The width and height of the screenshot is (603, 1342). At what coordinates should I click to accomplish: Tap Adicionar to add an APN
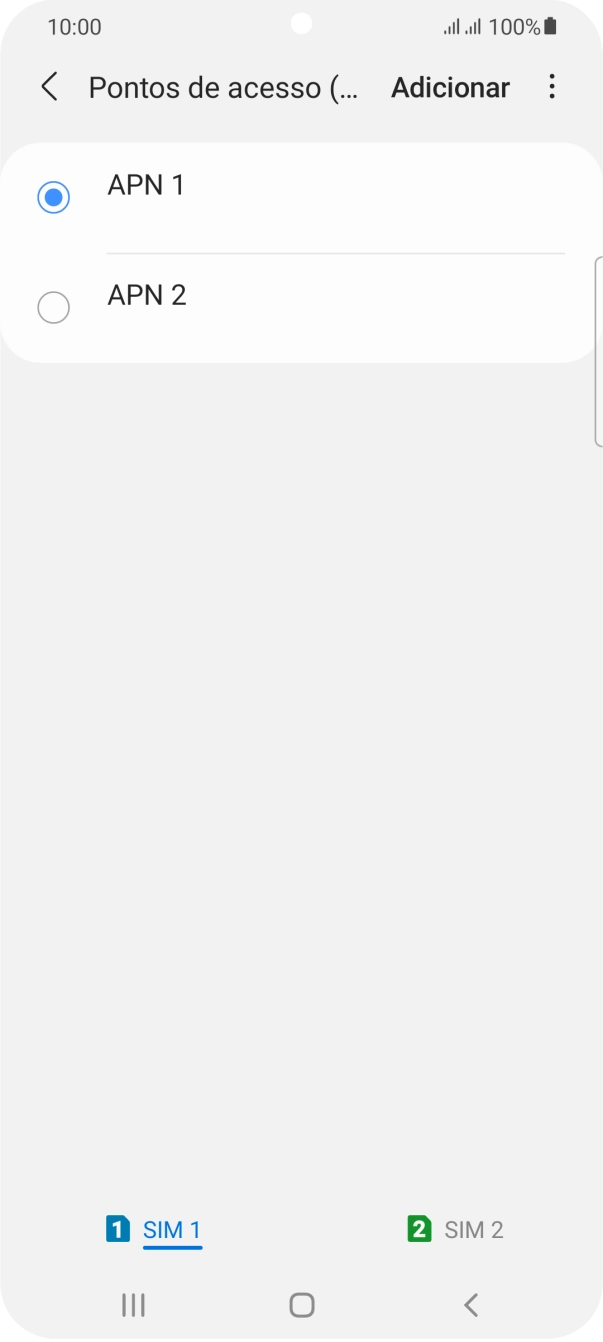(450, 87)
